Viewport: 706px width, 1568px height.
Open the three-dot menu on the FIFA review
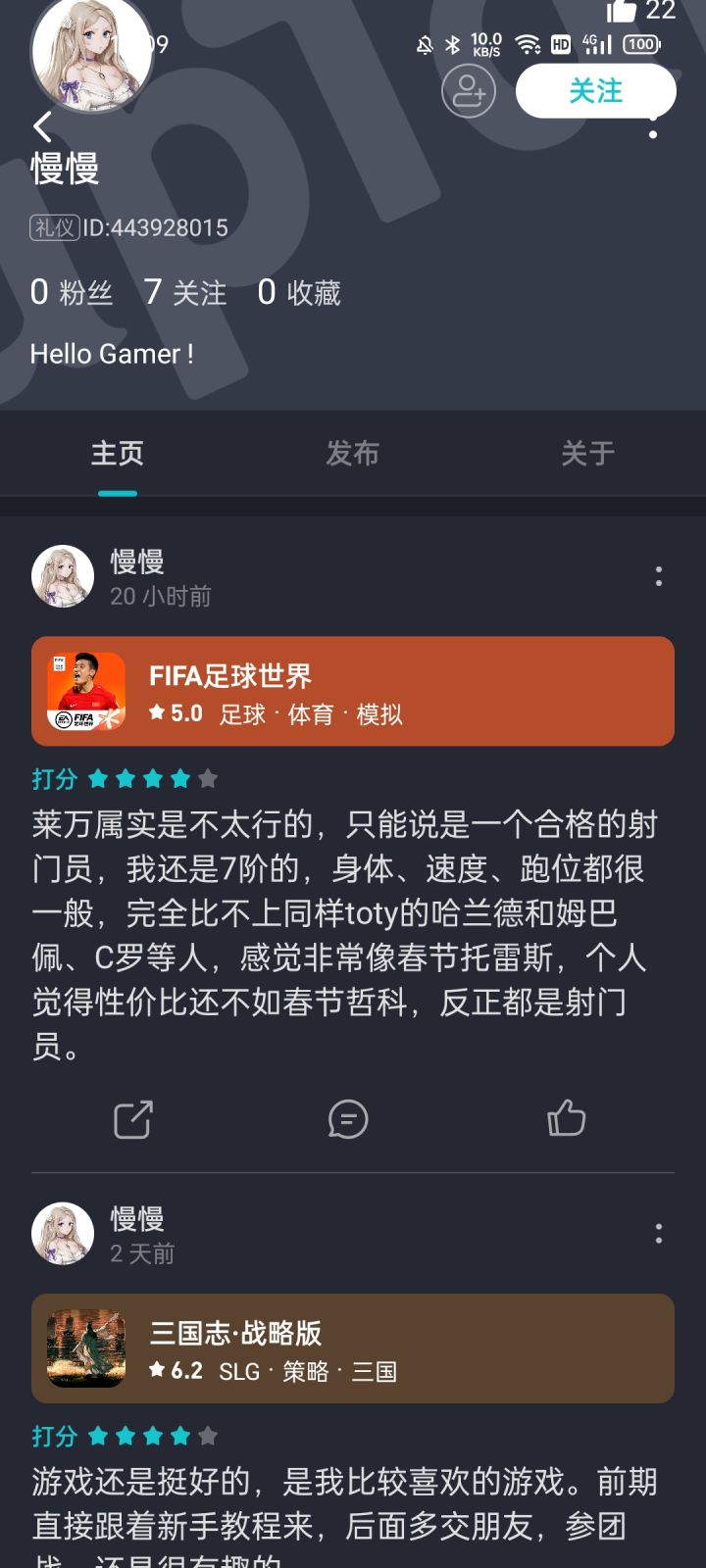tap(658, 577)
